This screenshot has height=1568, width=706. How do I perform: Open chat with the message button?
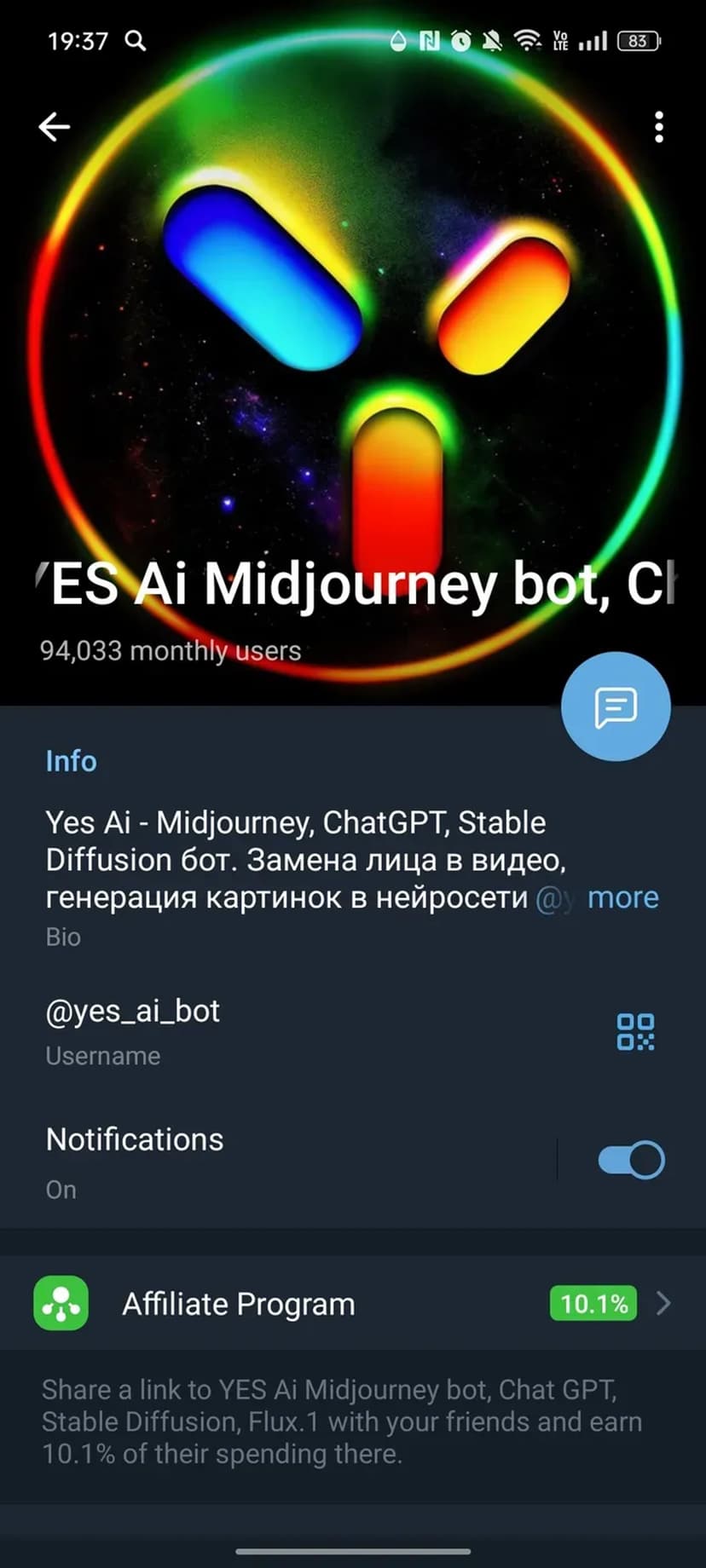[616, 706]
